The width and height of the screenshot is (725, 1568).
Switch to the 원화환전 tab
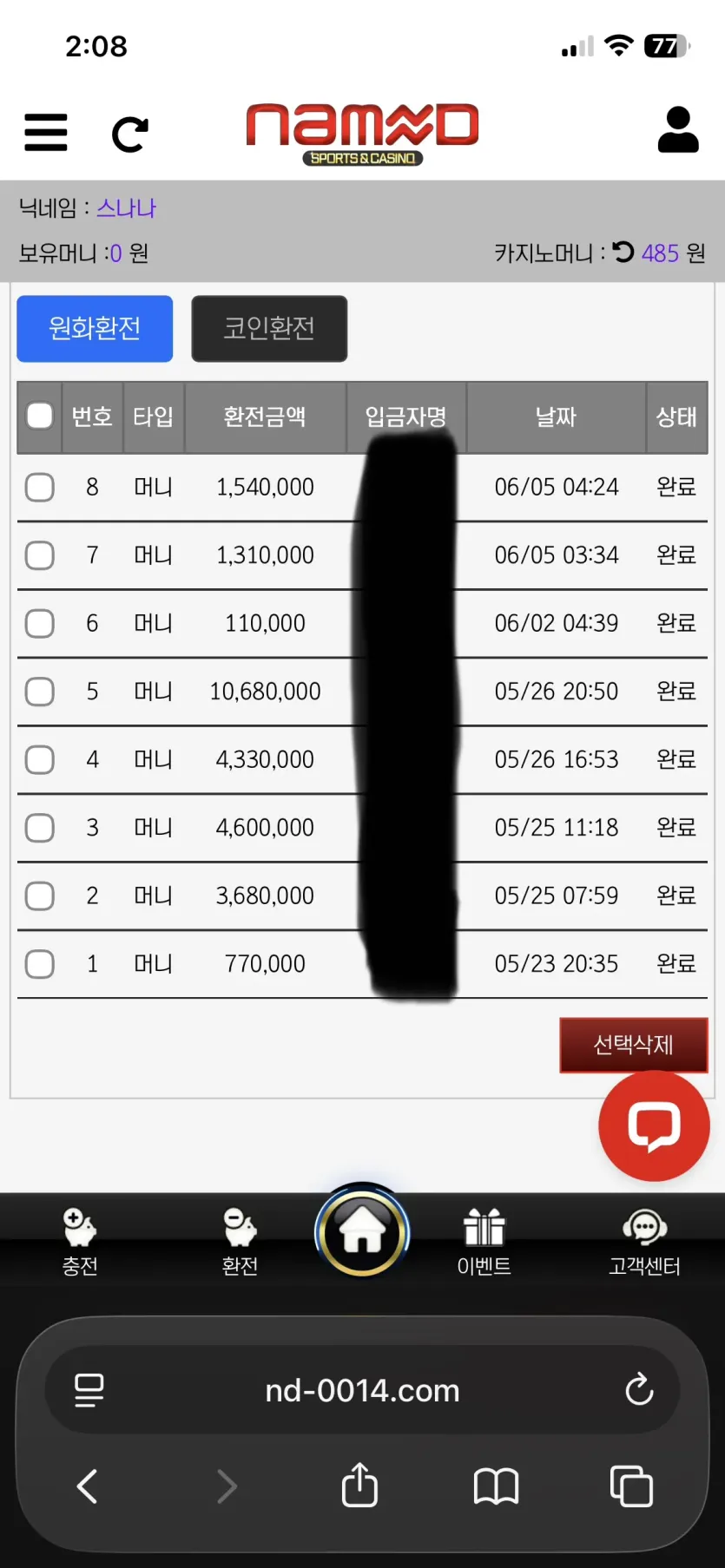95,328
